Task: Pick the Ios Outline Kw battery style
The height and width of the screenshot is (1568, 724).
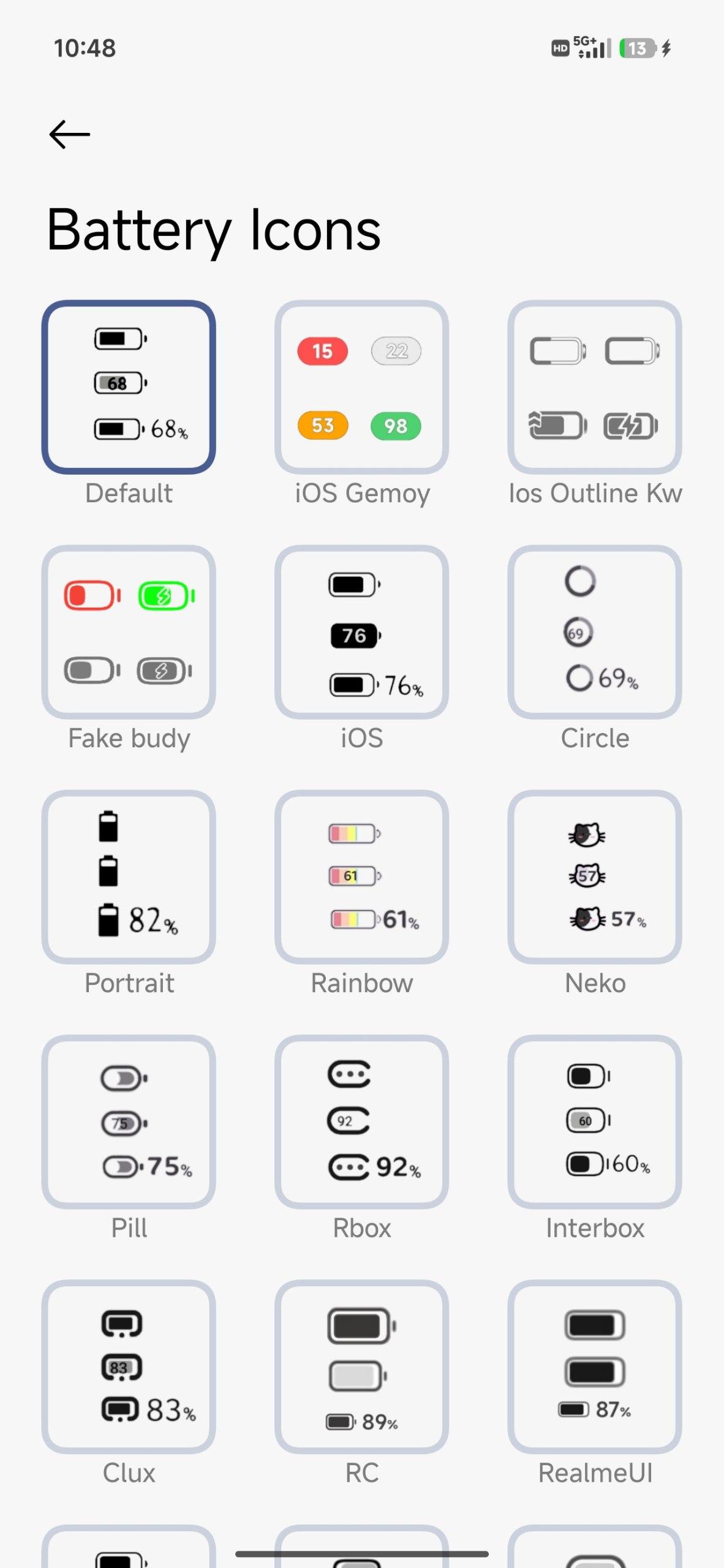Action: point(594,387)
